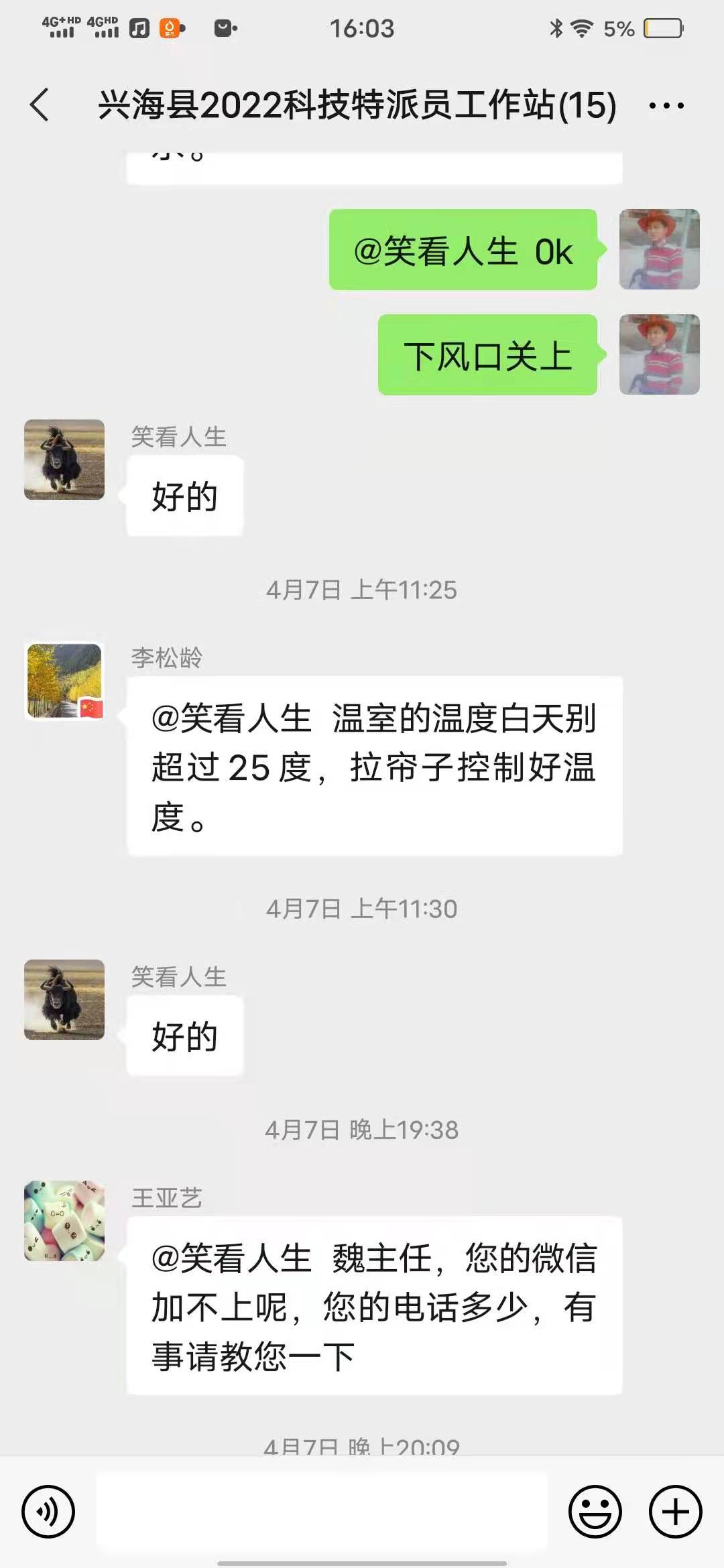This screenshot has width=724, height=1568.
Task: Open the emoji sticker panel
Action: point(595,1512)
